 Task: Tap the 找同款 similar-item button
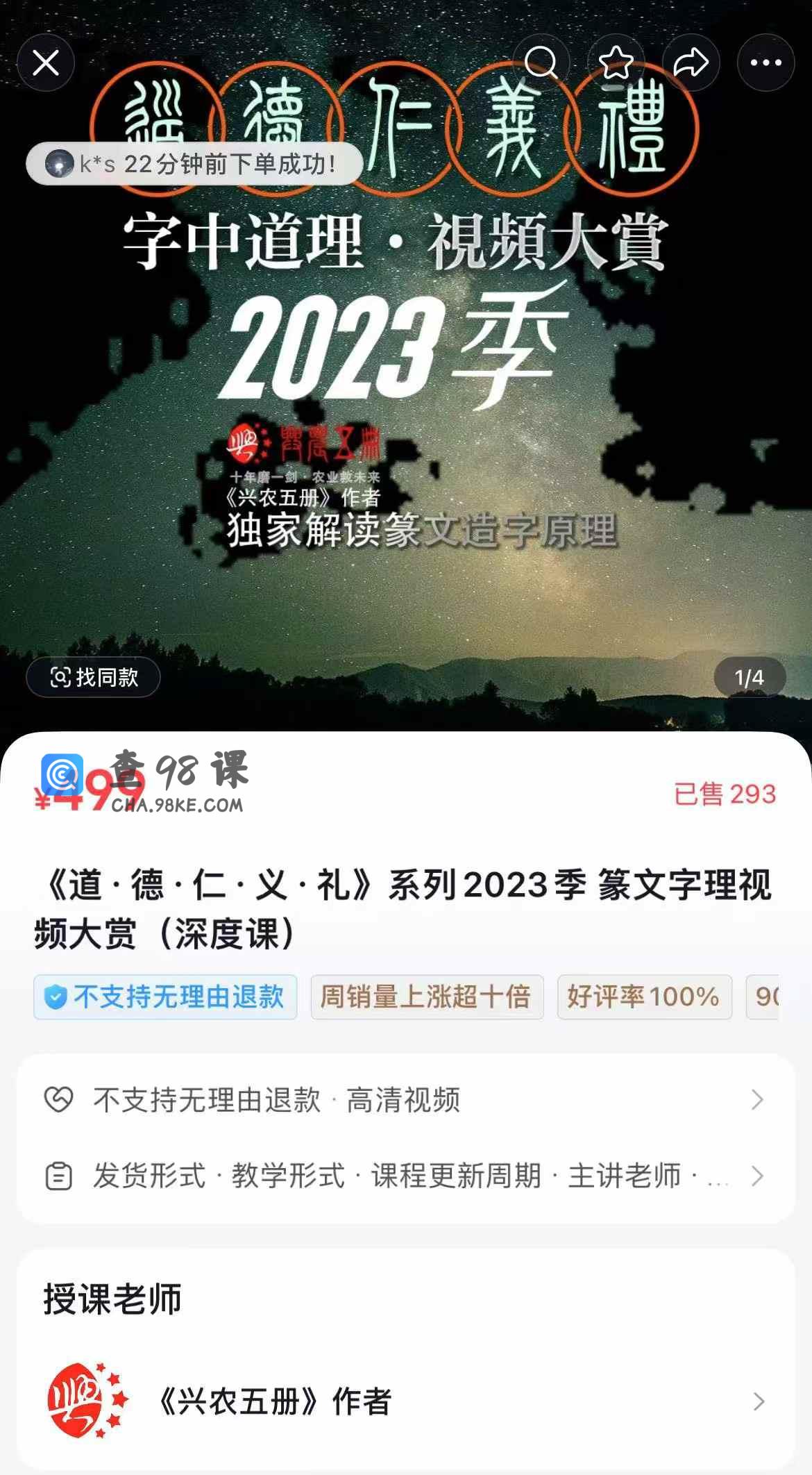click(94, 677)
